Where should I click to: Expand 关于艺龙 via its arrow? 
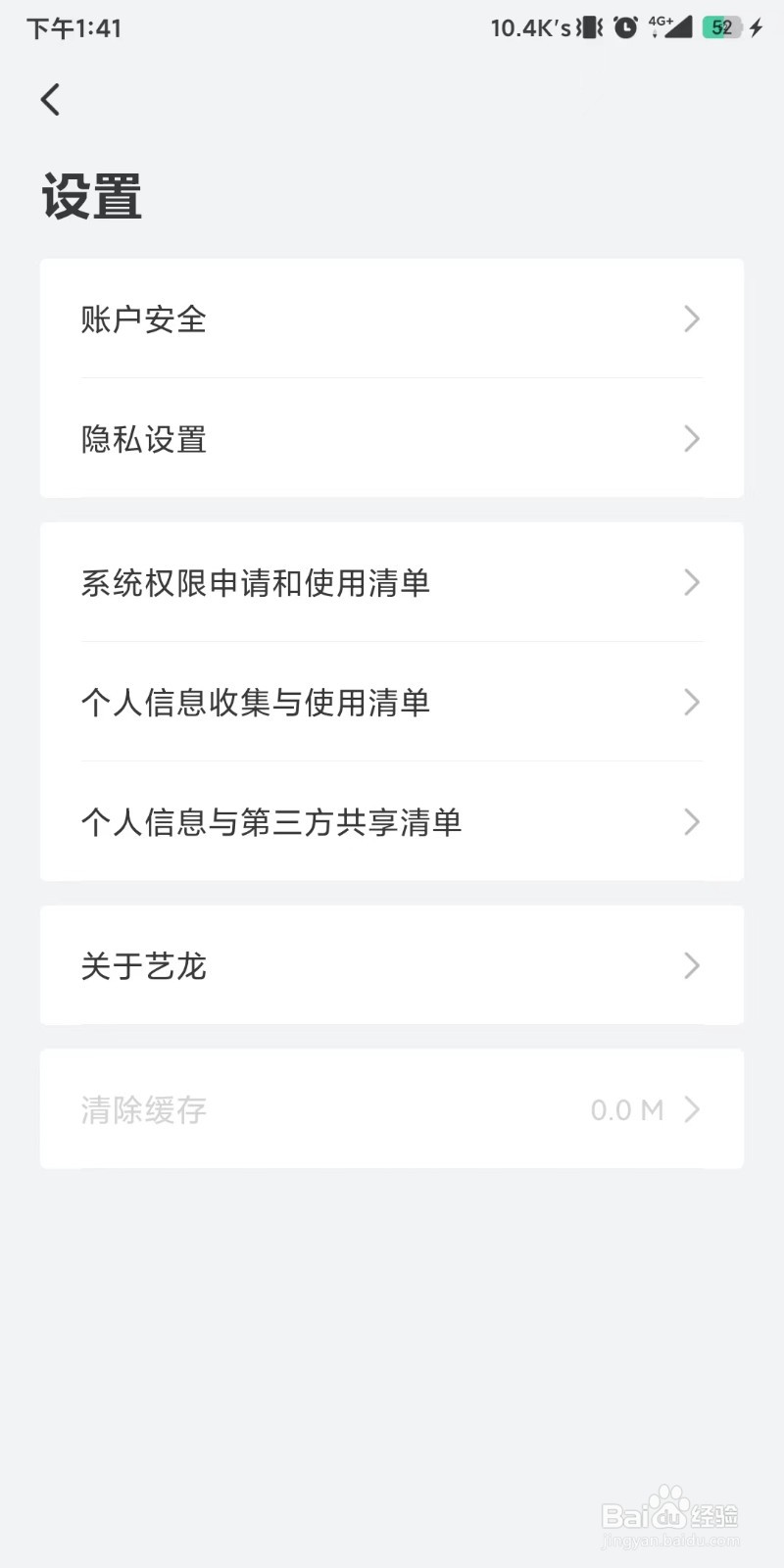click(692, 966)
